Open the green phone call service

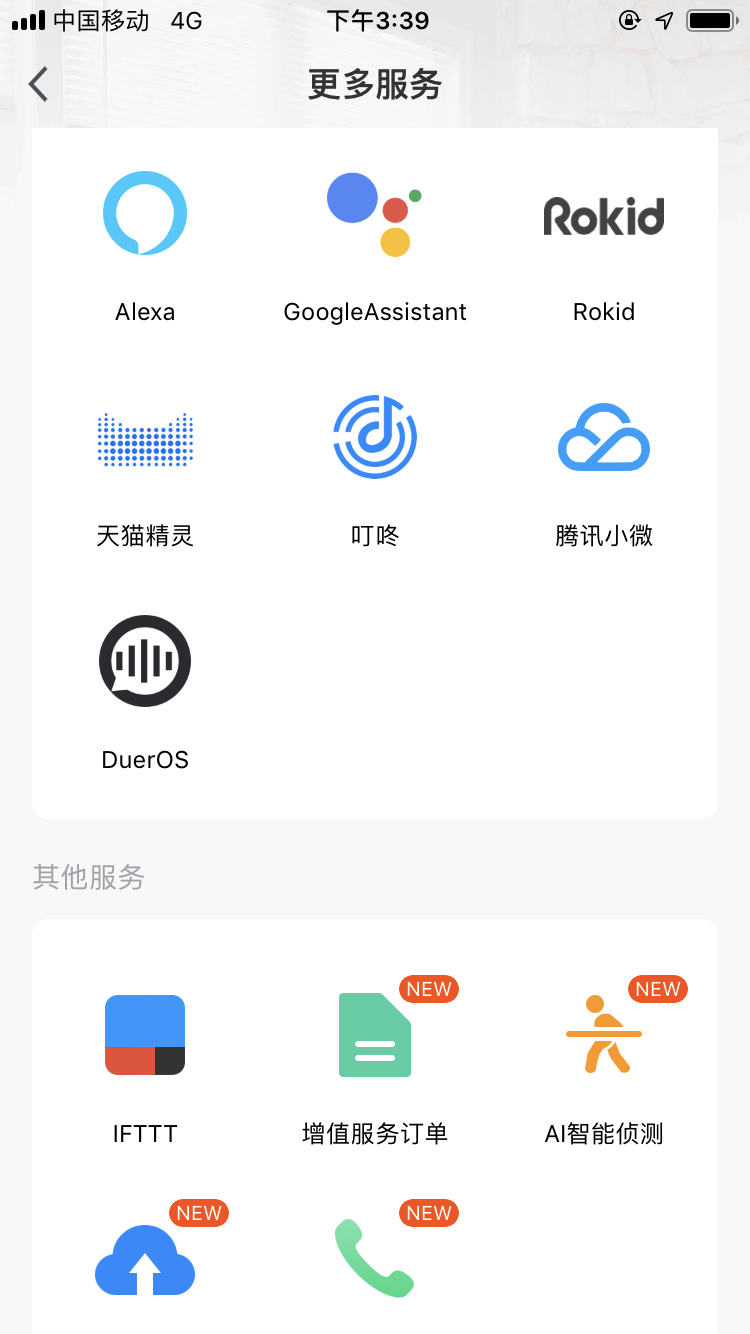point(375,1258)
